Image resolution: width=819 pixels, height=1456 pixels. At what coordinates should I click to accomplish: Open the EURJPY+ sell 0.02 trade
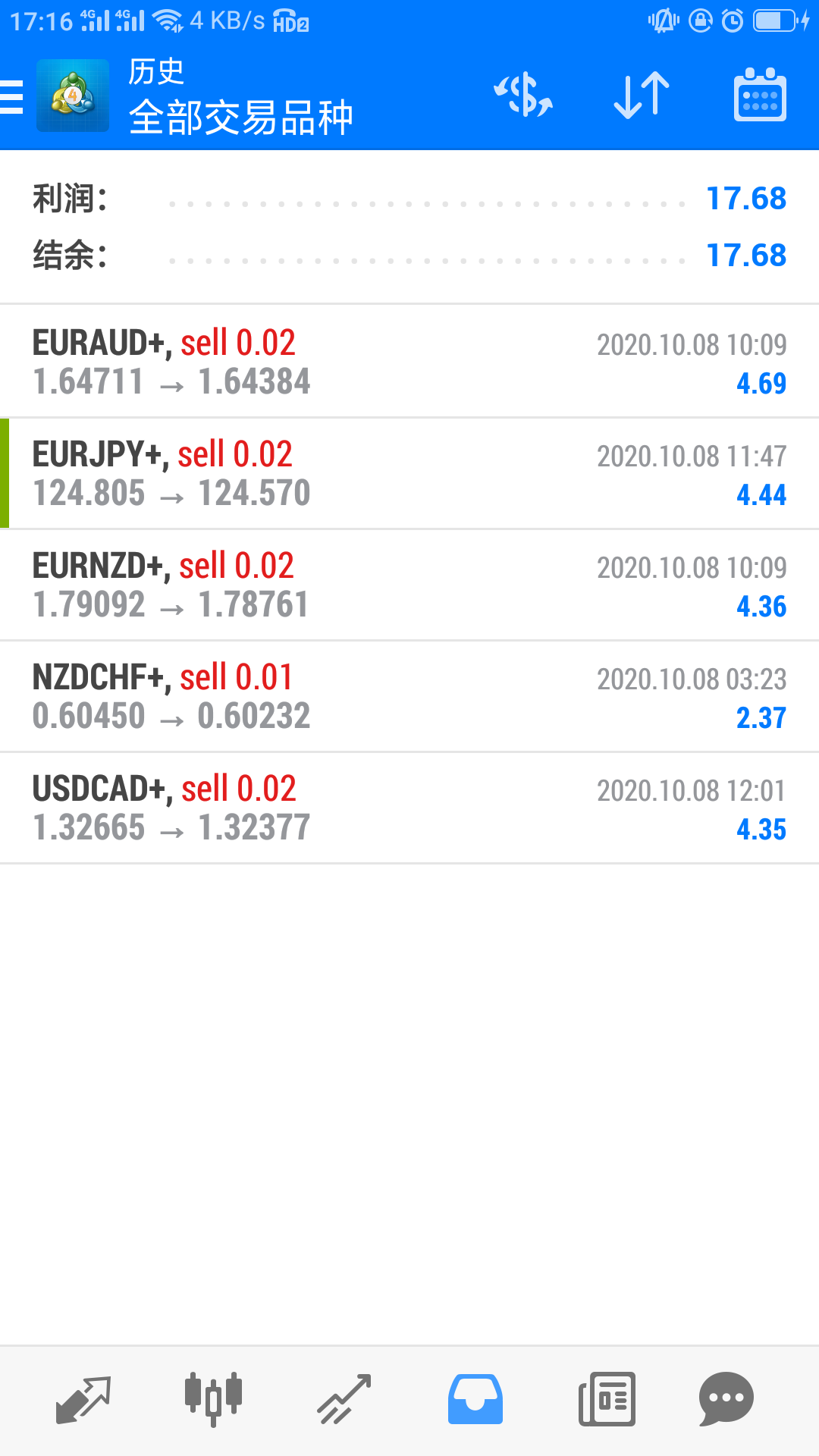[409, 473]
